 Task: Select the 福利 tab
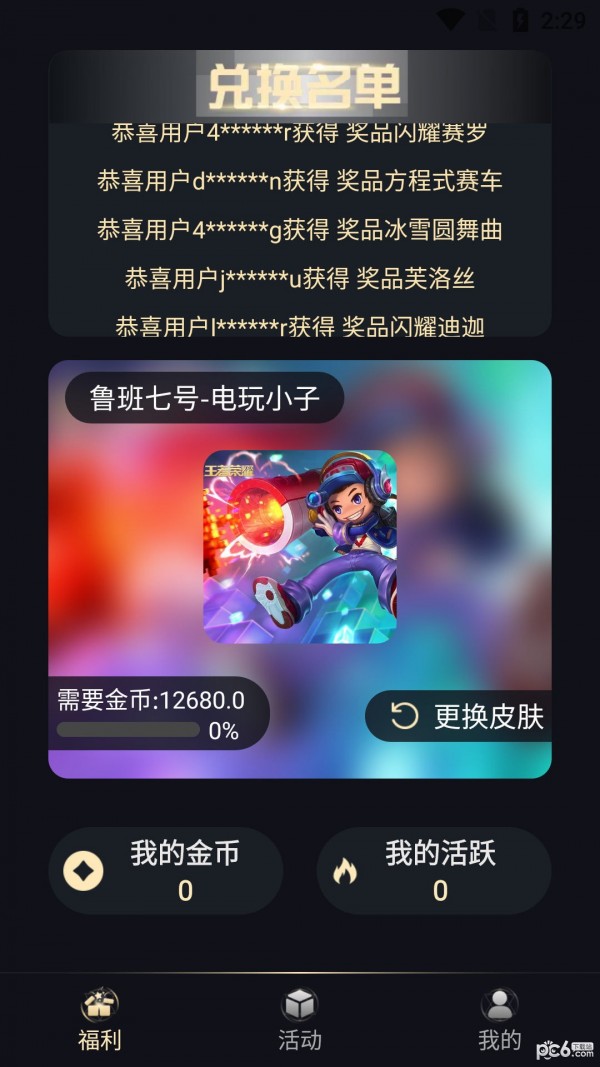click(99, 1020)
